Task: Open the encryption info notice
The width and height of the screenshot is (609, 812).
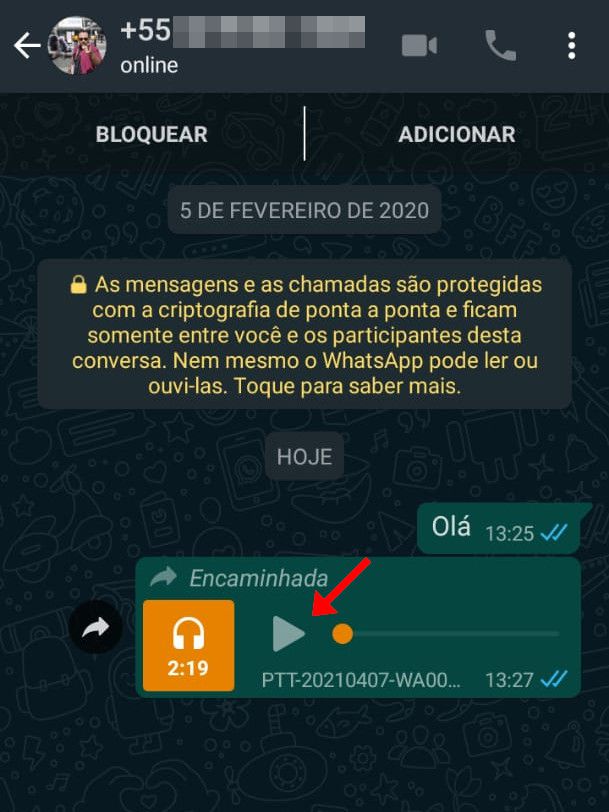Action: (x=304, y=334)
